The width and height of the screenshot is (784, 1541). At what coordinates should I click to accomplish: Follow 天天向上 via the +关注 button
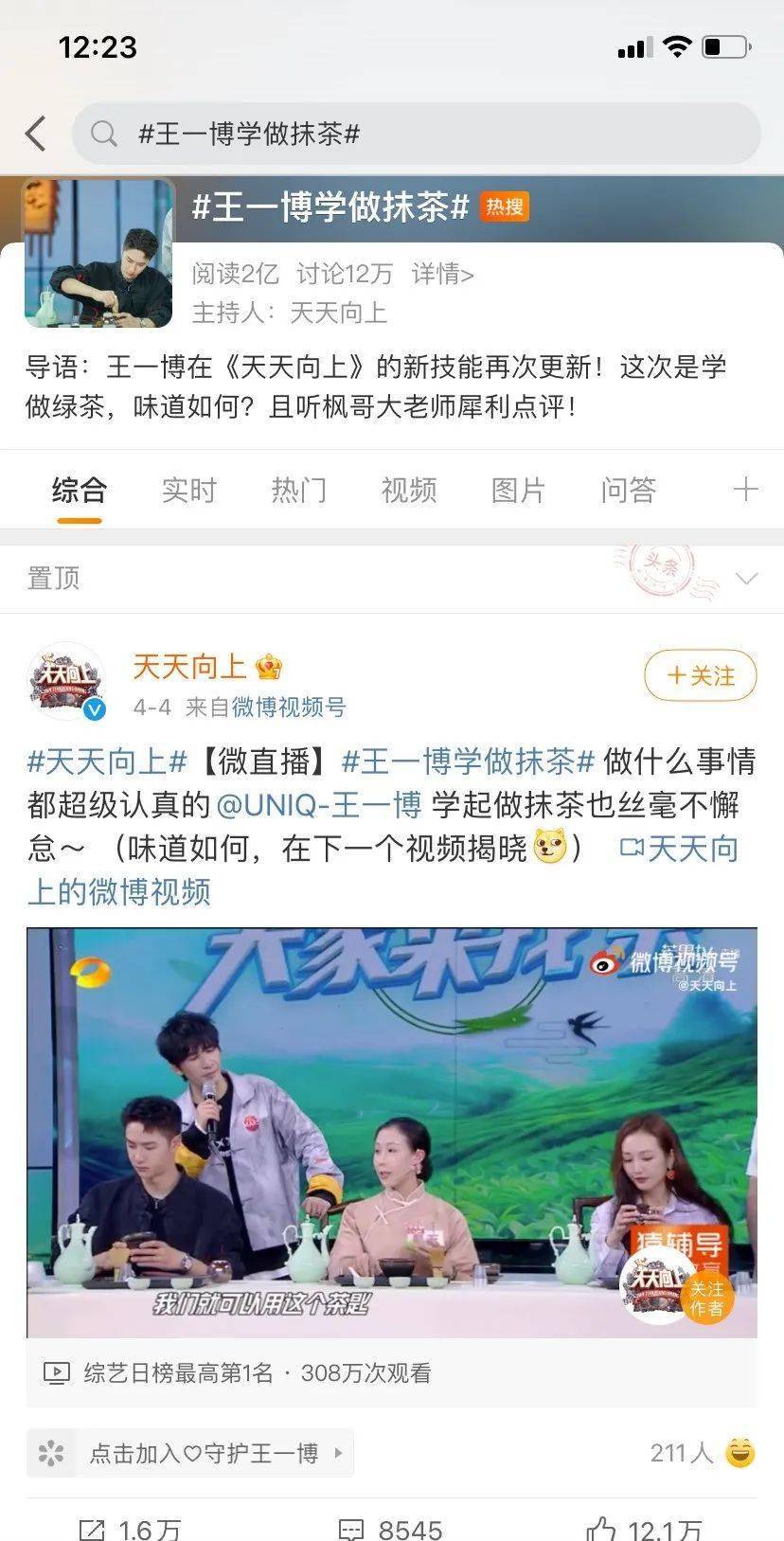point(699,676)
